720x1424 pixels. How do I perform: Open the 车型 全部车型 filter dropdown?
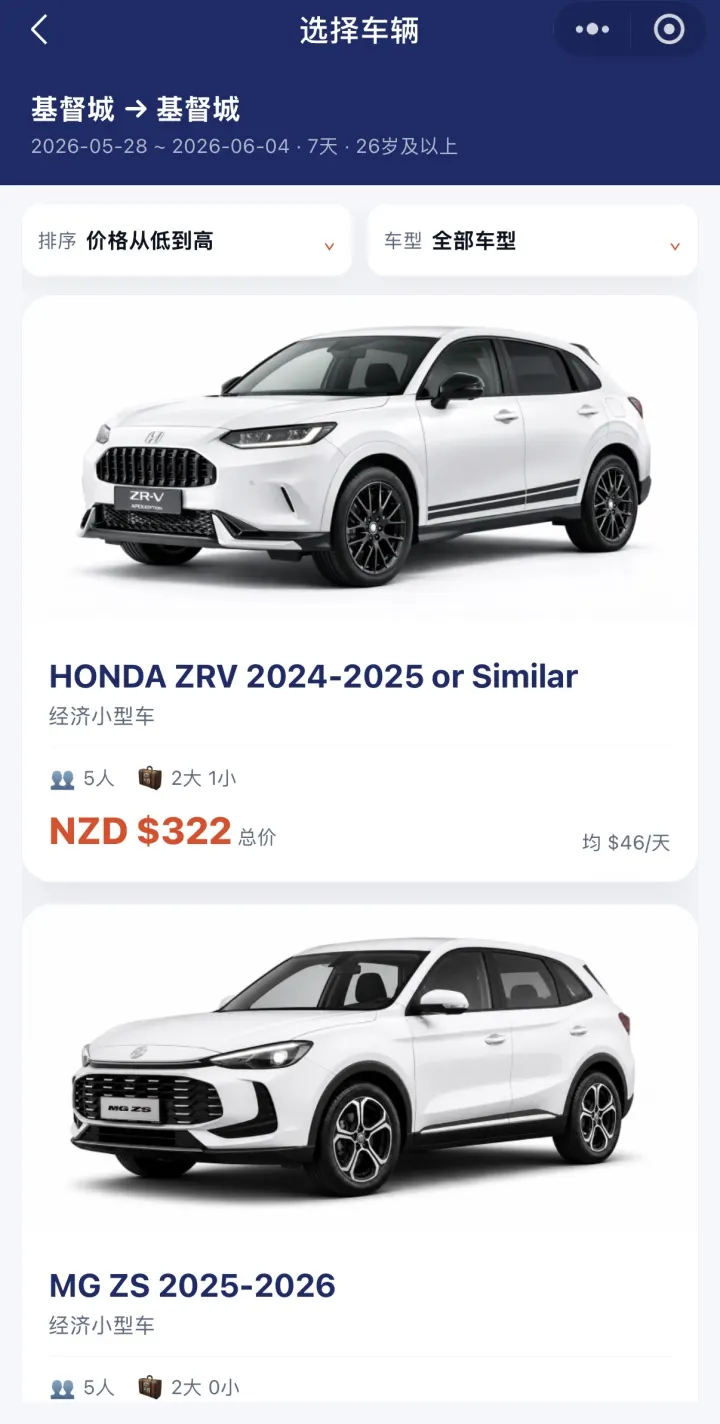pos(532,241)
